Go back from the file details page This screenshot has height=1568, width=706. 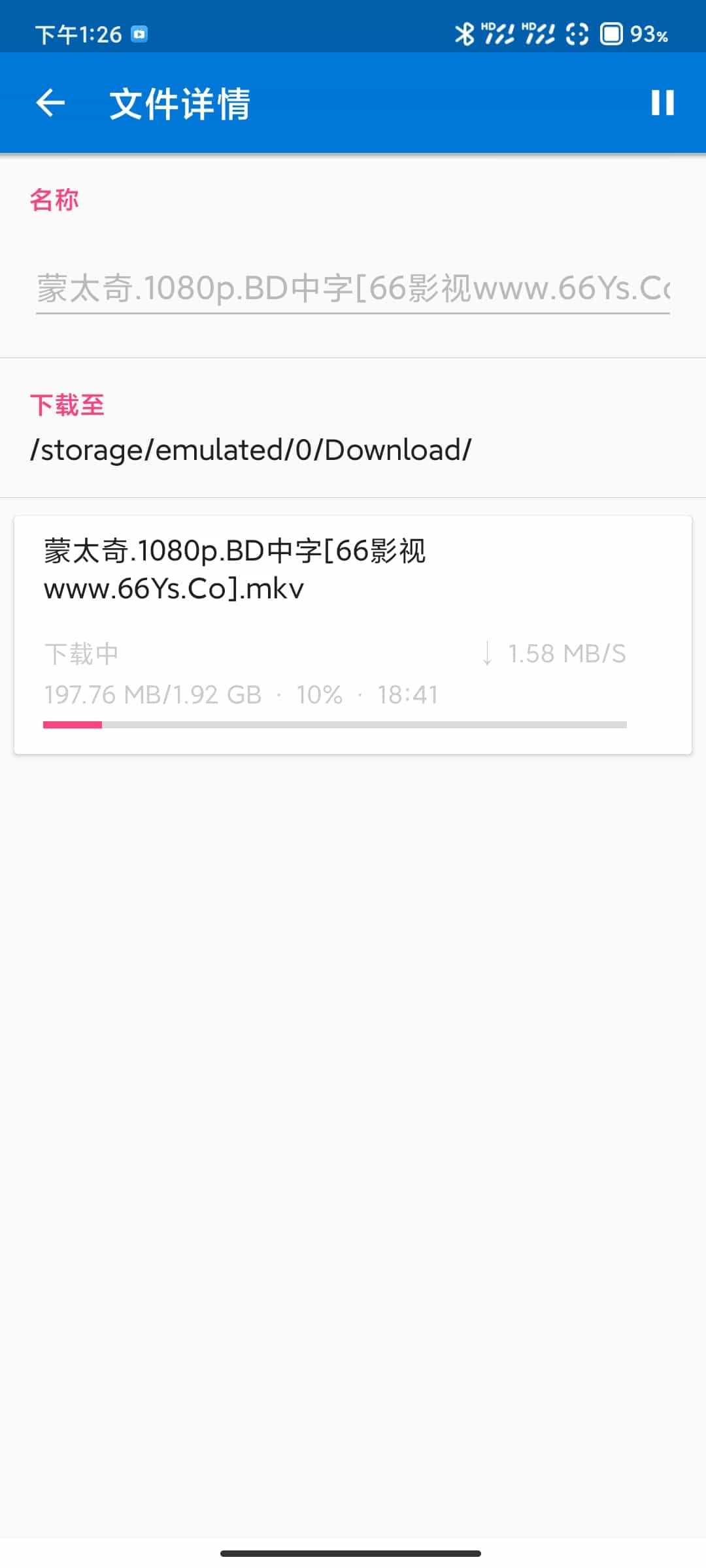(x=50, y=103)
